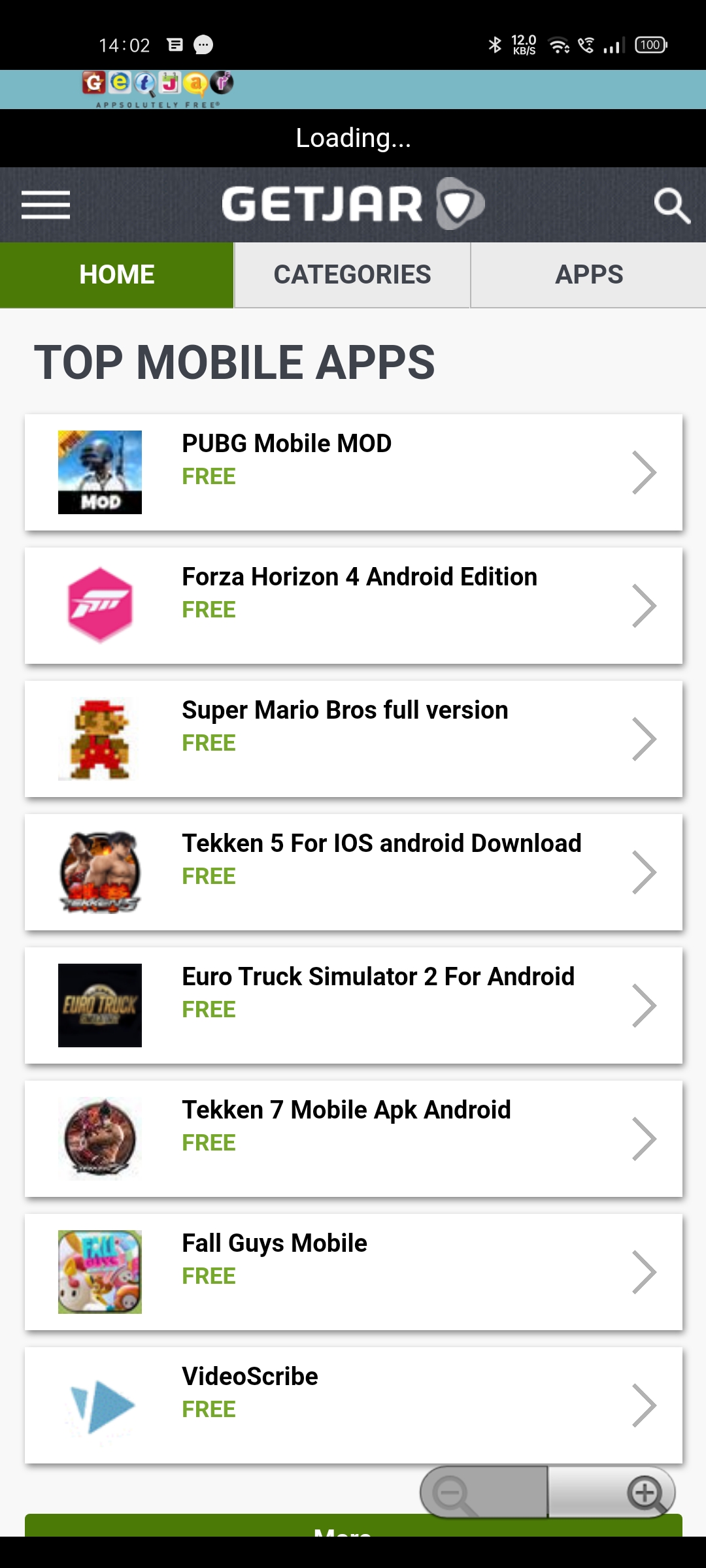
Task: Open PUBG Mobile MOD
Action: click(353, 472)
